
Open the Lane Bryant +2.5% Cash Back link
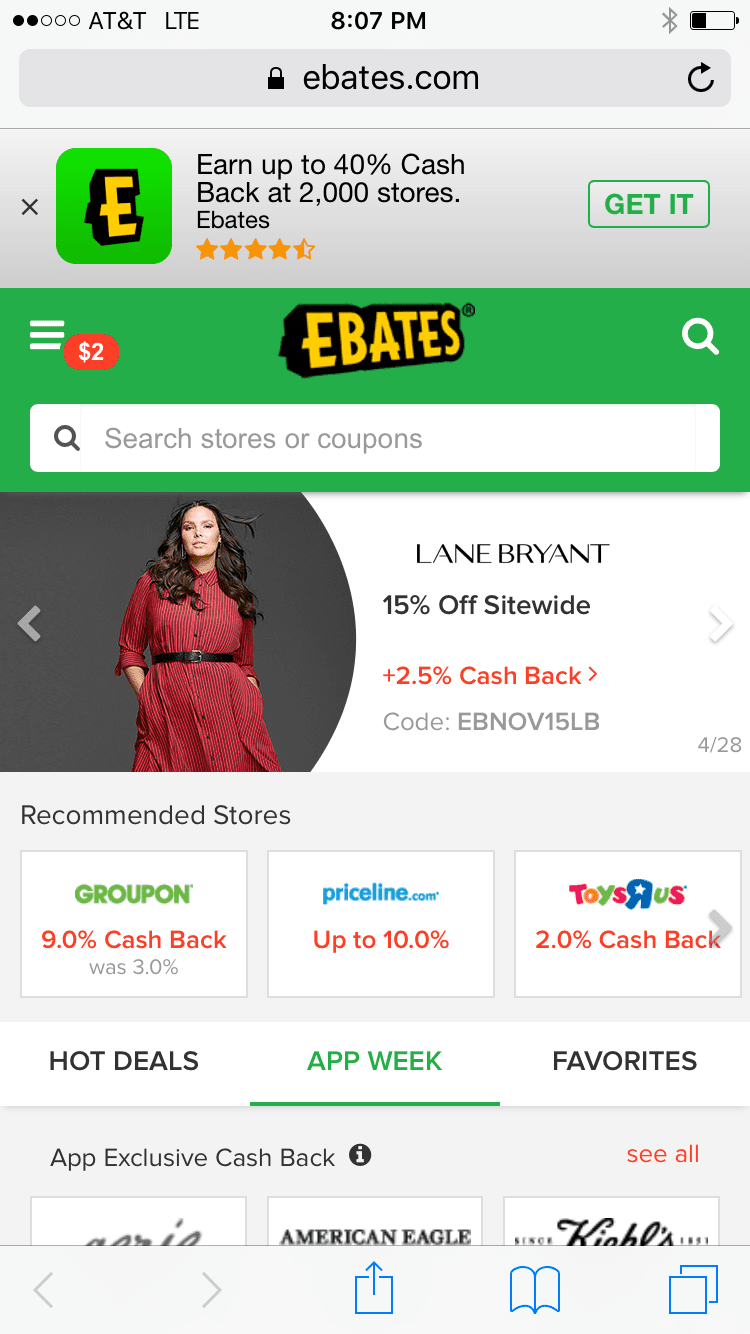[x=490, y=675]
